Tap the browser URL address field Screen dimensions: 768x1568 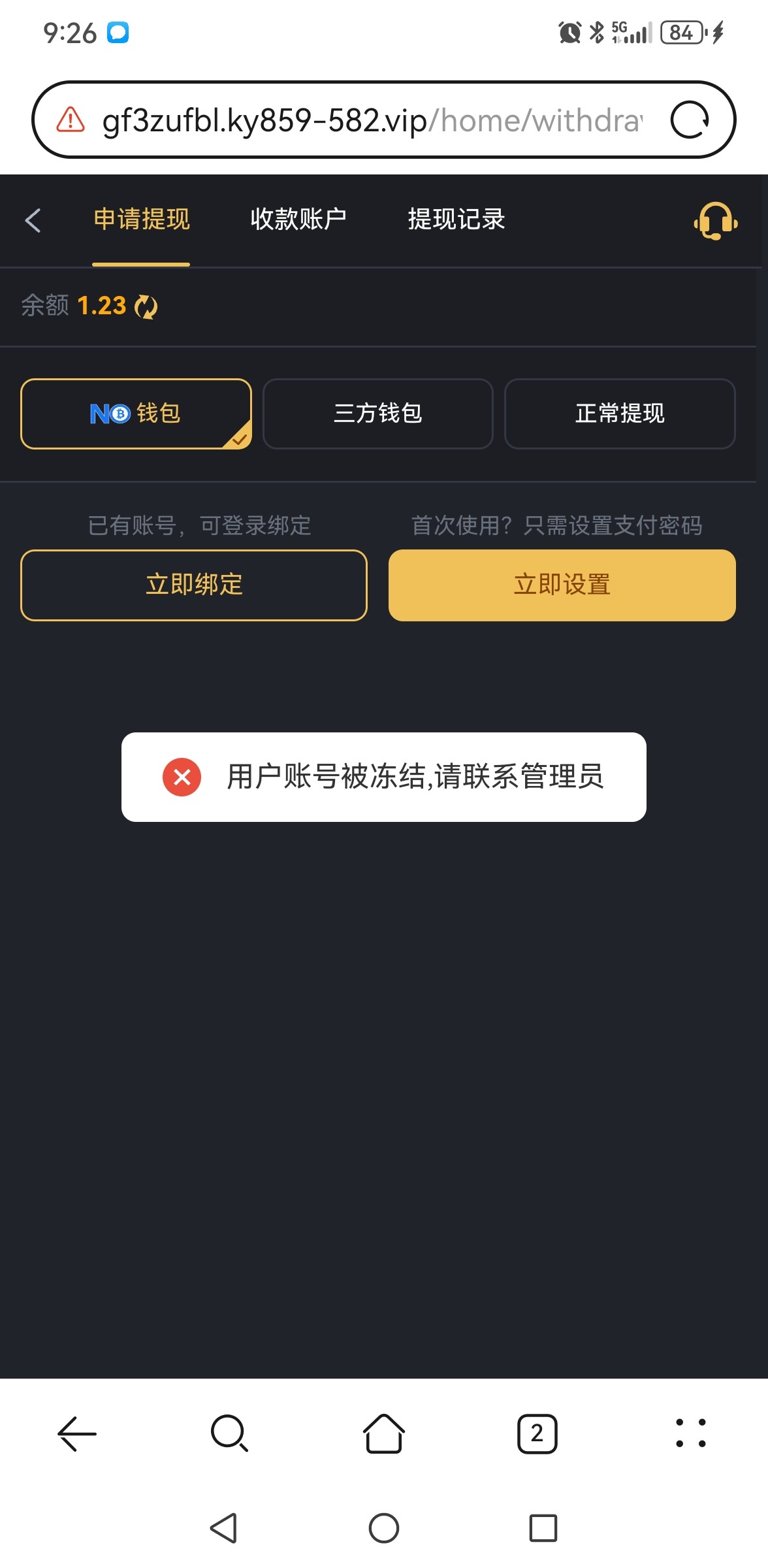point(372,120)
